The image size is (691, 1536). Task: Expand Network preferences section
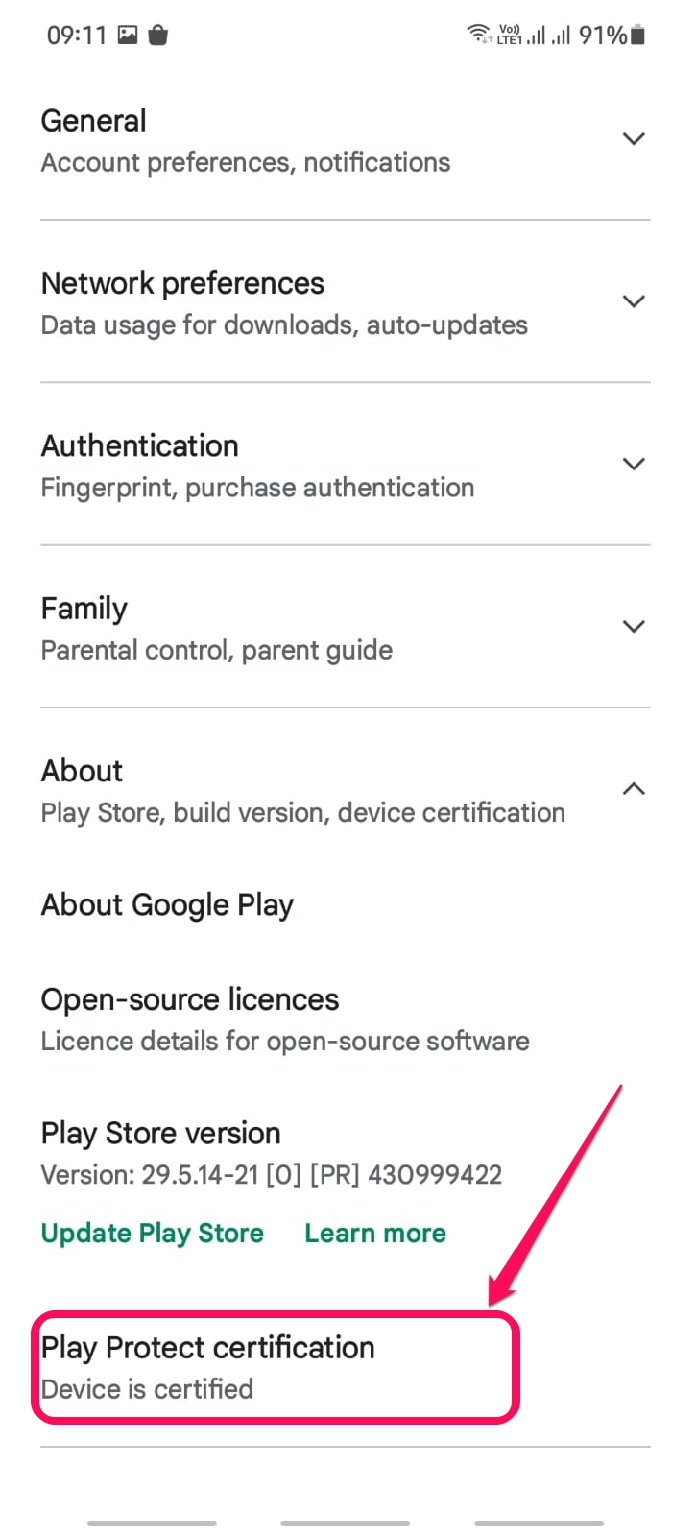pos(345,302)
